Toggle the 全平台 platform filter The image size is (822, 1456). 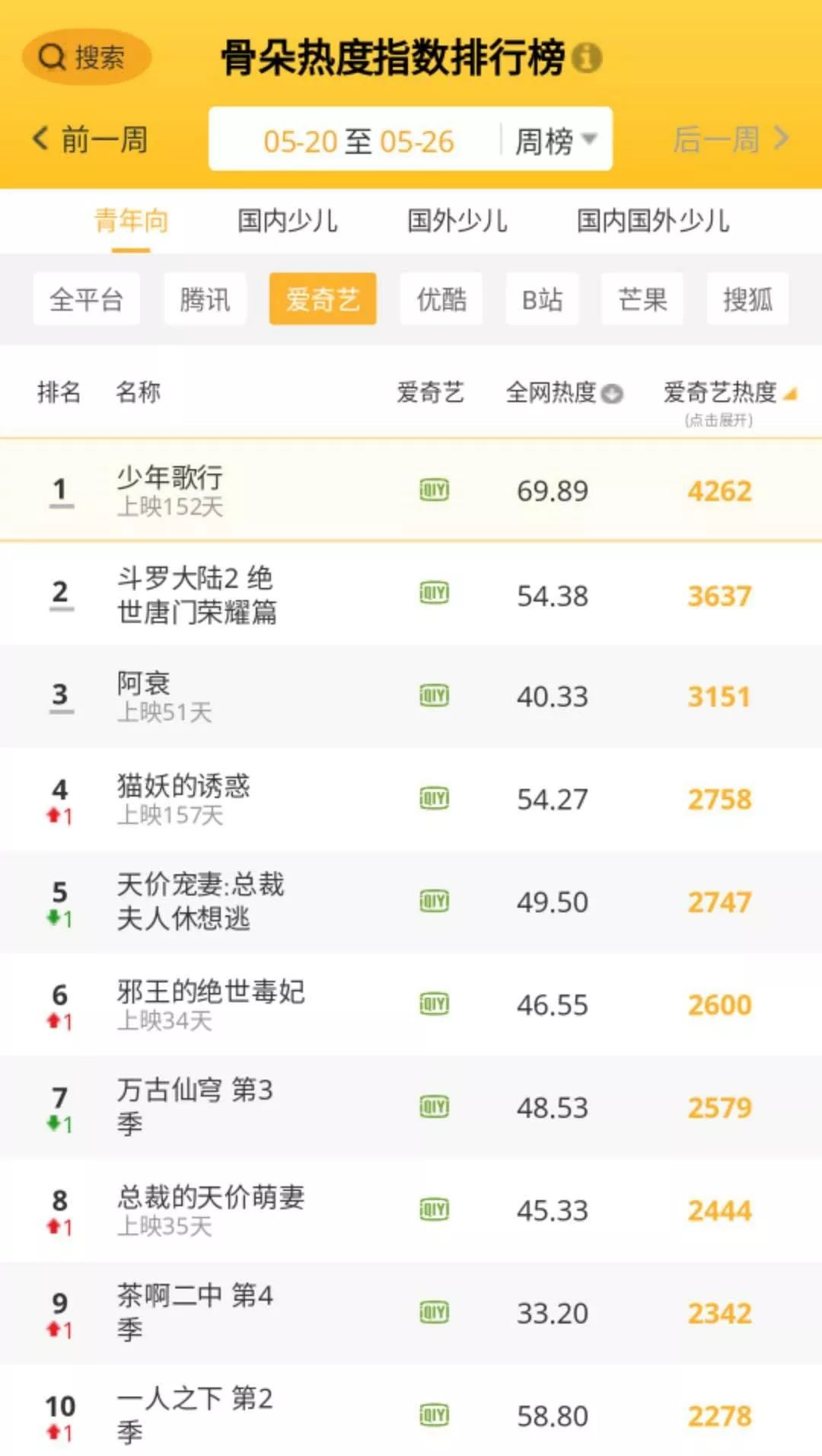tap(86, 299)
